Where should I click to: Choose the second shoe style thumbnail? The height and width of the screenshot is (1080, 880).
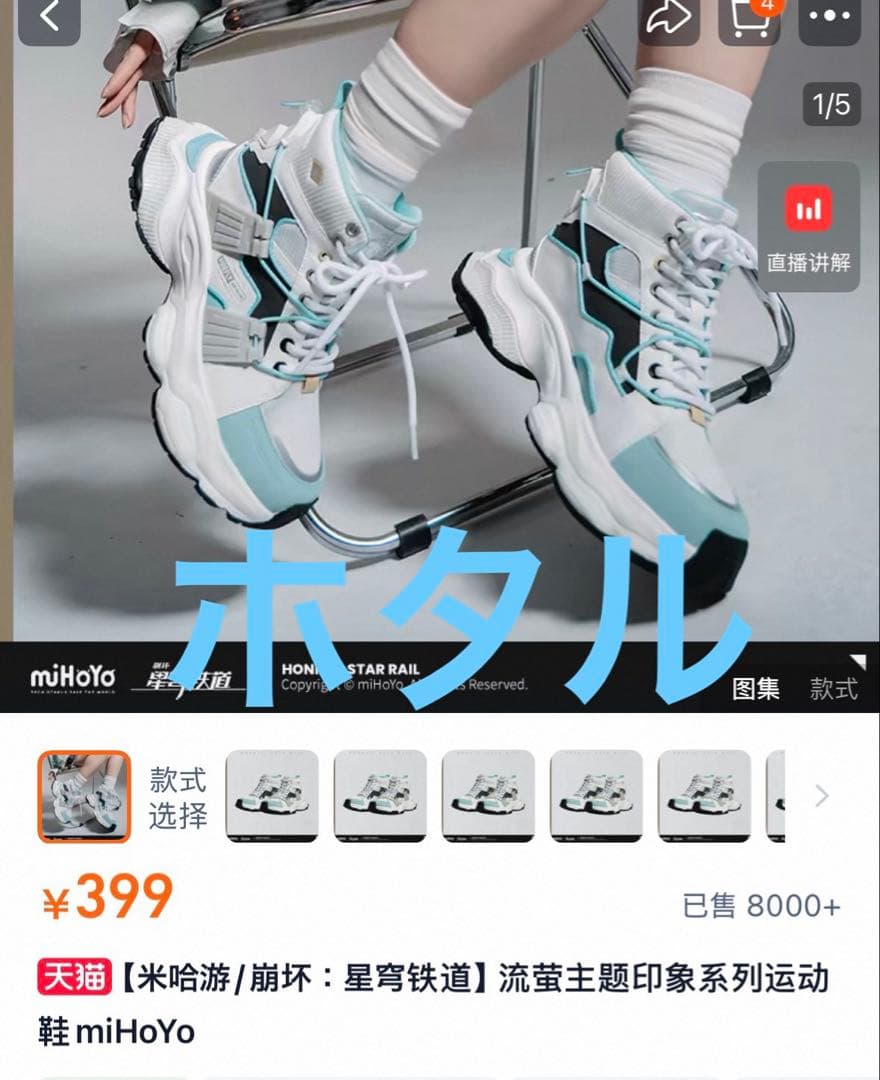coord(380,796)
